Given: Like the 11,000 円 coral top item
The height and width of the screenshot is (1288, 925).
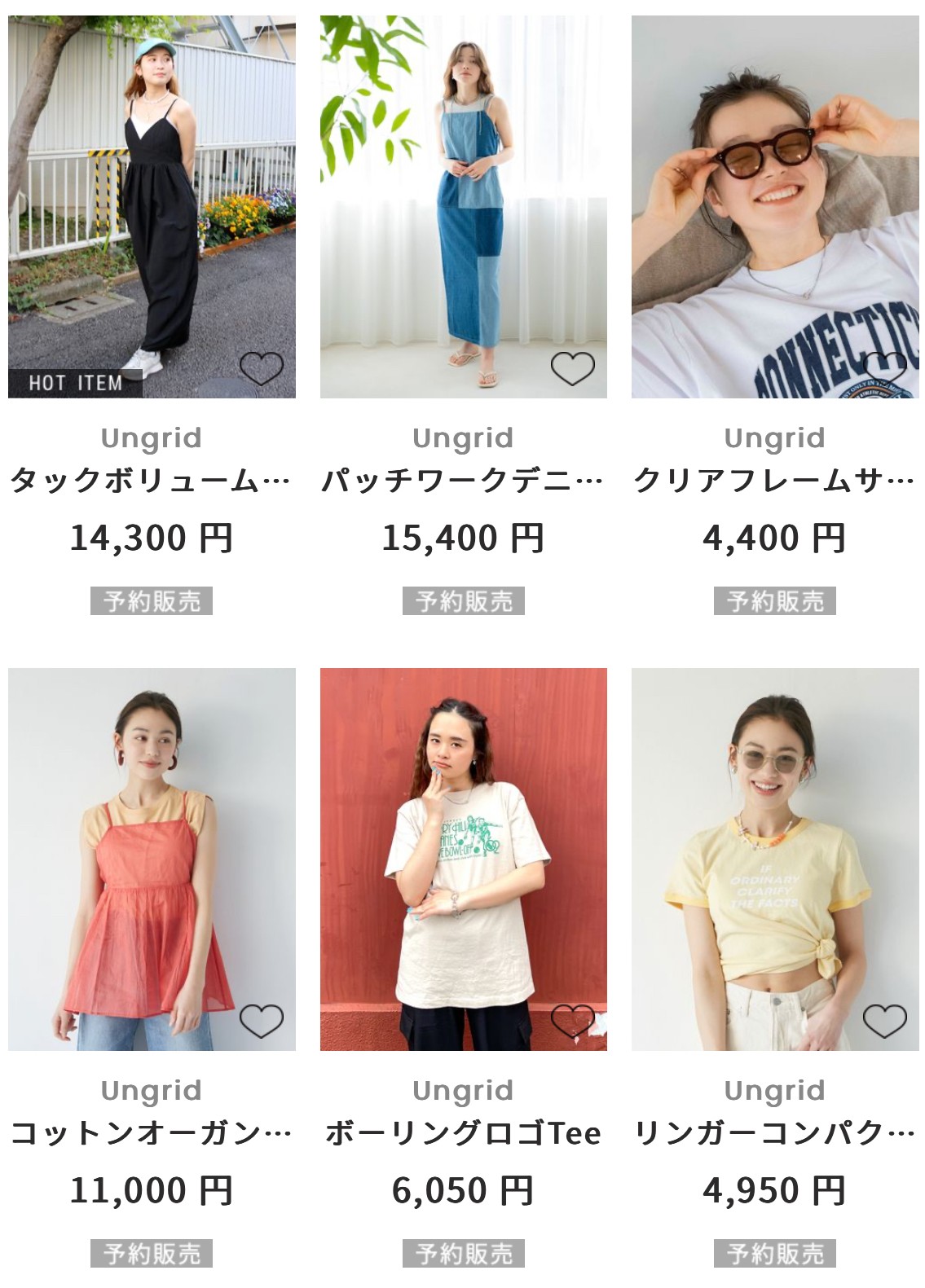Looking at the screenshot, I should (x=262, y=1021).
